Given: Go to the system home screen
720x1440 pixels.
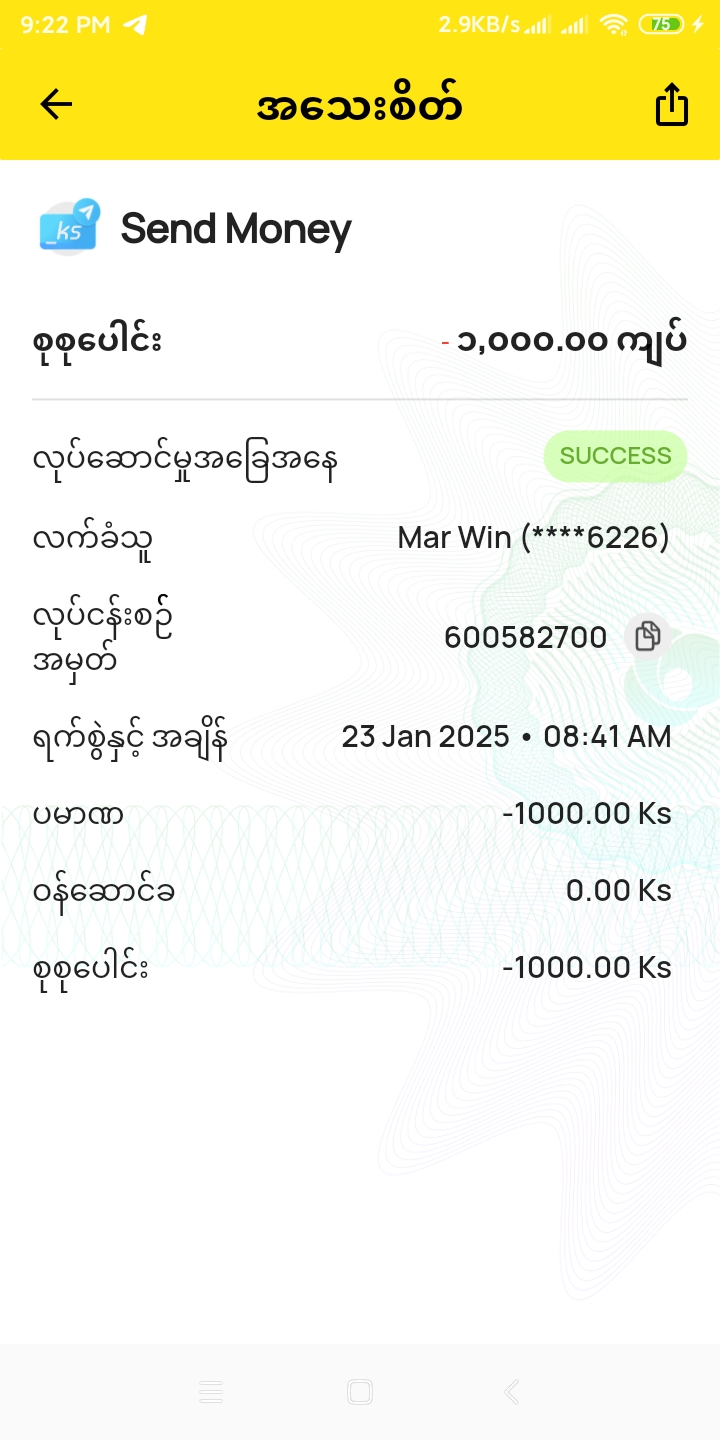Looking at the screenshot, I should coord(360,1391).
